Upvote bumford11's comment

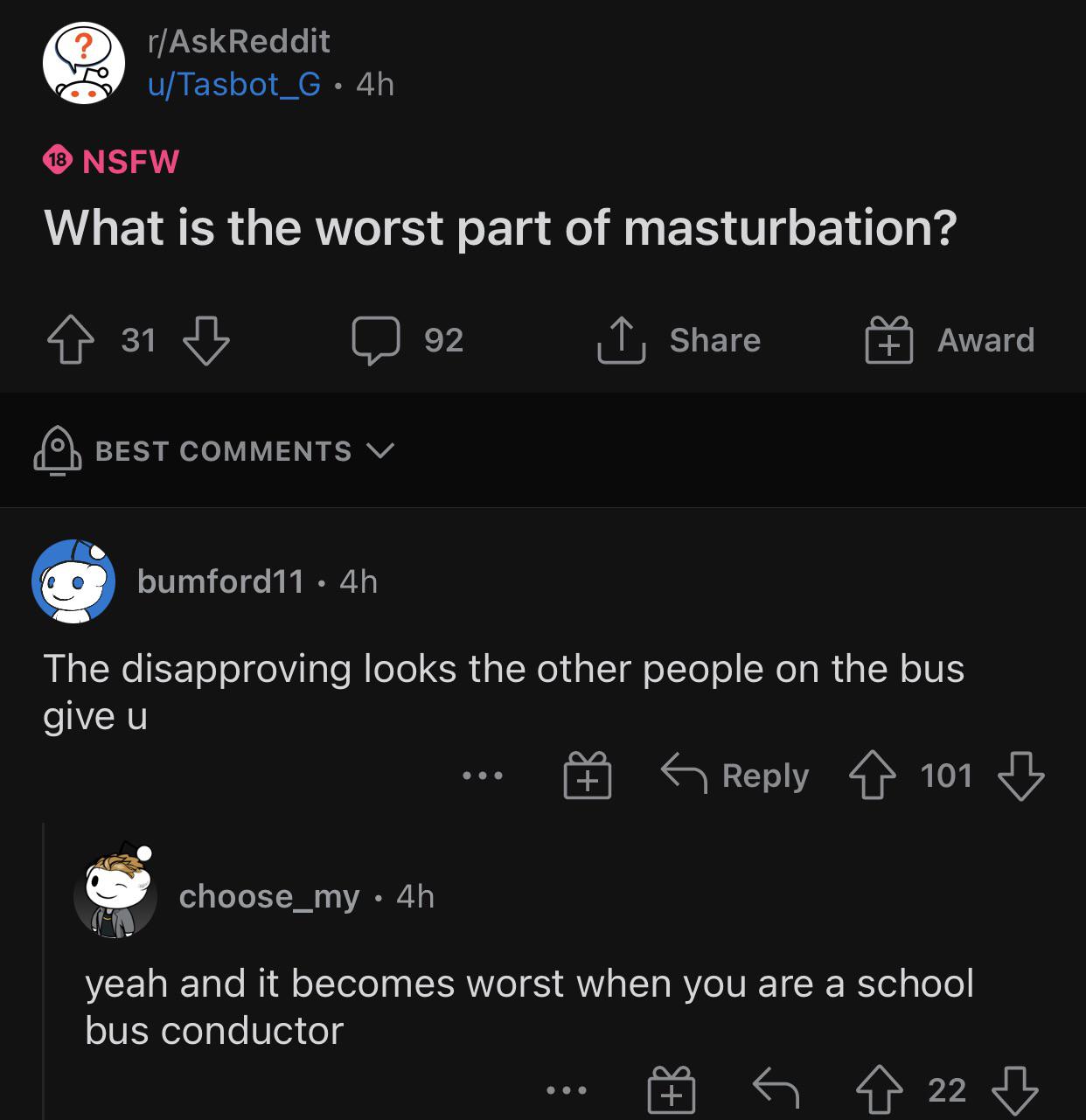click(873, 776)
